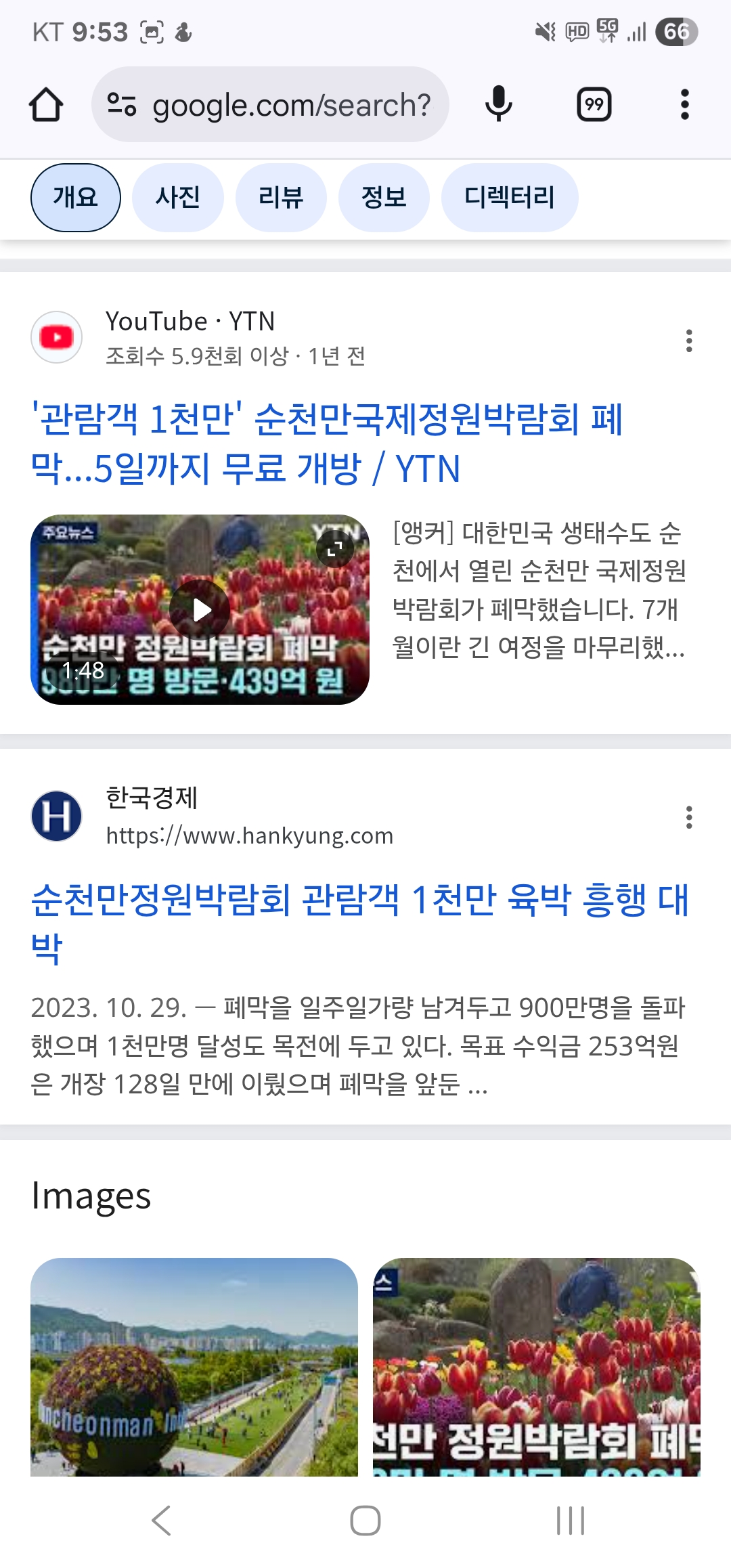Switch to the 디렉터리 chip
Viewport: 731px width, 1568px height.
pyautogui.click(x=510, y=198)
